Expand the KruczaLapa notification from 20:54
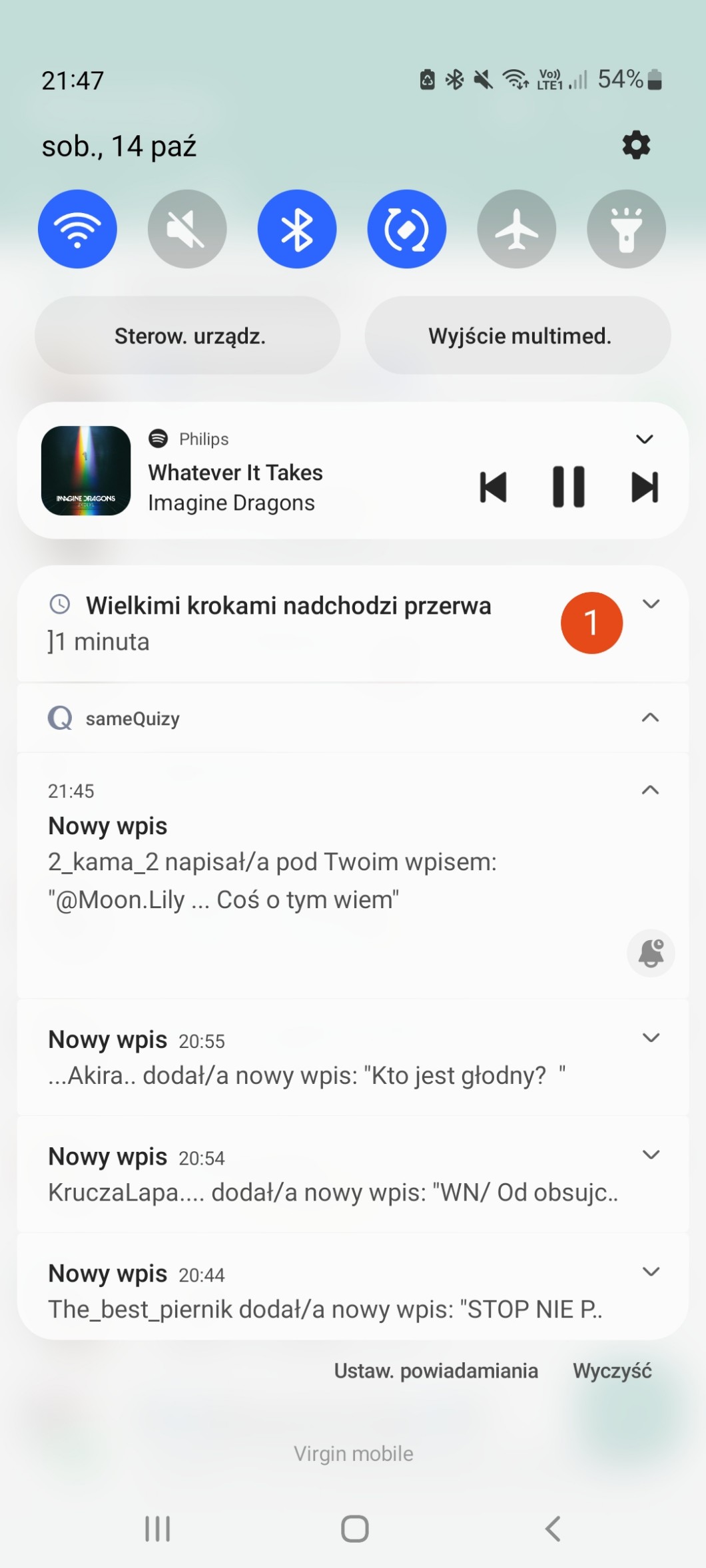Image resolution: width=706 pixels, height=1568 pixels. pyautogui.click(x=651, y=1155)
